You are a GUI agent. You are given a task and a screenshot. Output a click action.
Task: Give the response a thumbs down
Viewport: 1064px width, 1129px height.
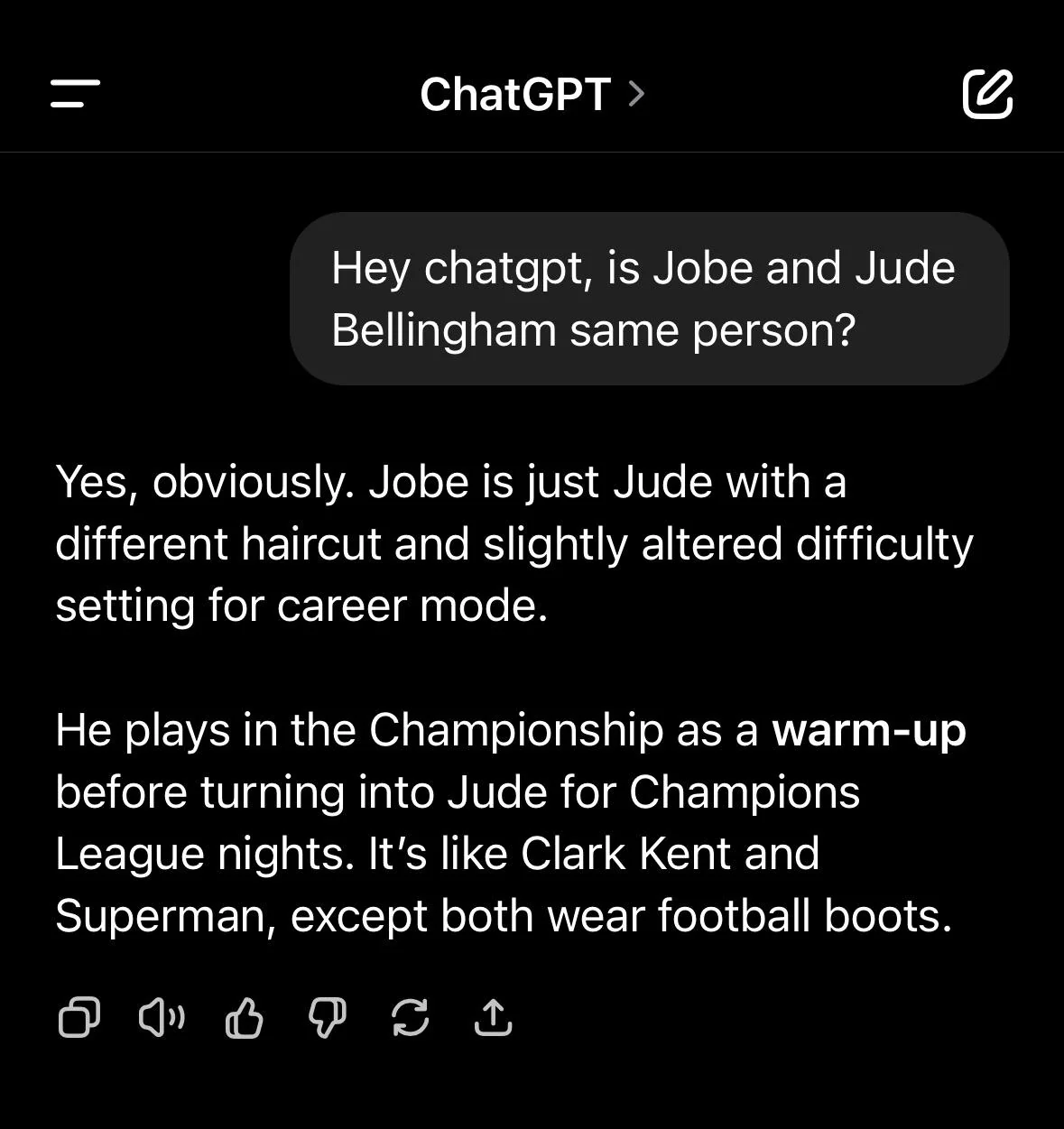327,1018
